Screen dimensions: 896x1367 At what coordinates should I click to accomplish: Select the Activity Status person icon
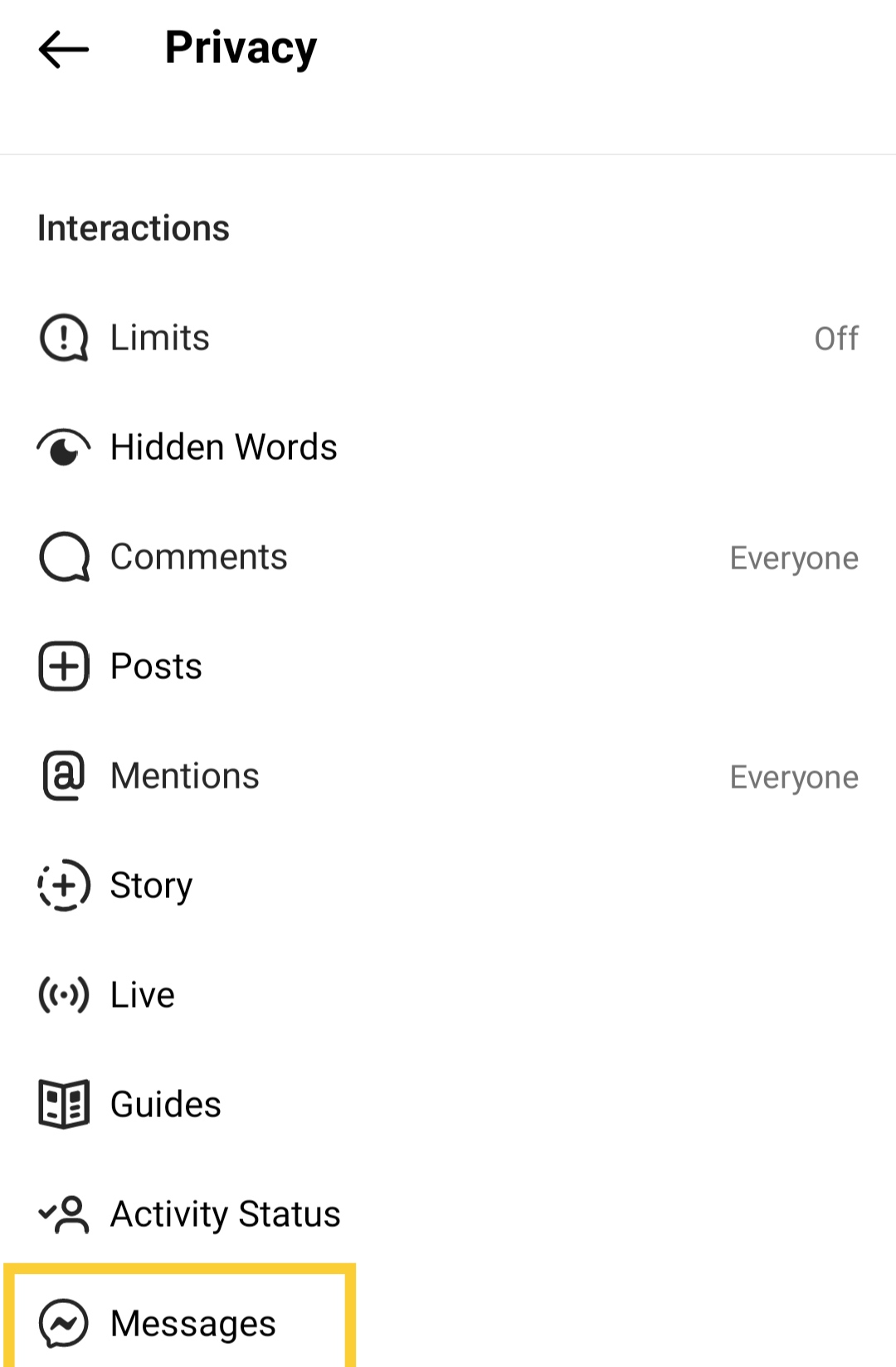[x=63, y=1213]
